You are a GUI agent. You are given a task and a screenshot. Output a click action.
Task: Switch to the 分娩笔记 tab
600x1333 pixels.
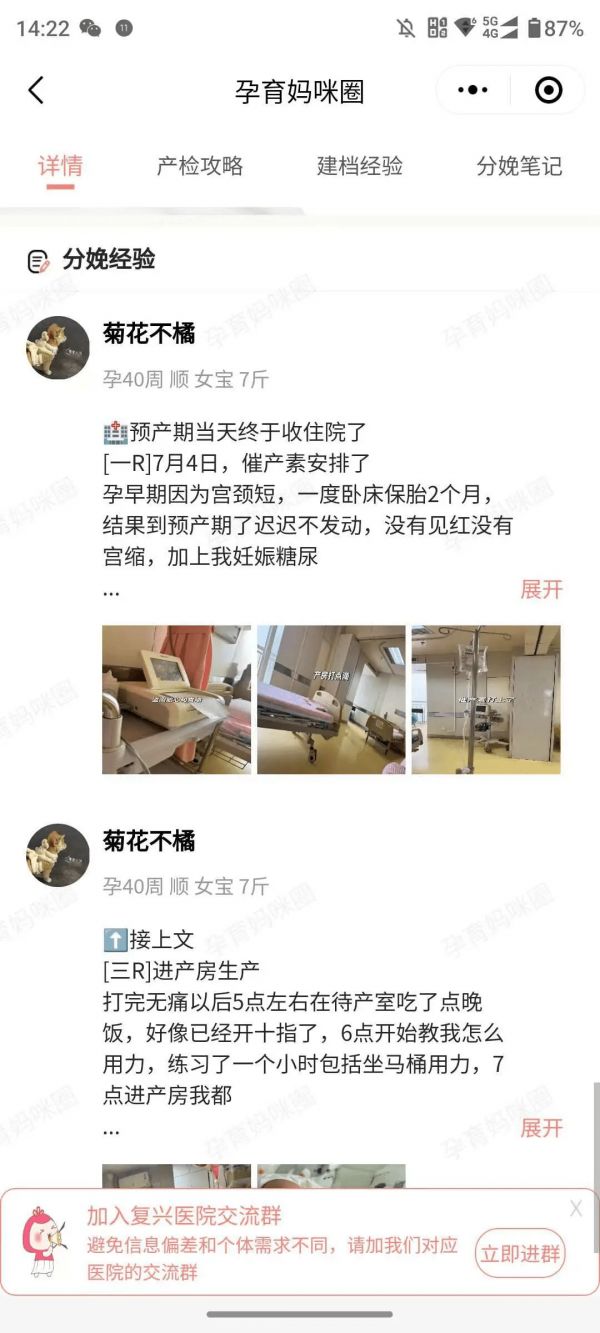click(x=519, y=166)
